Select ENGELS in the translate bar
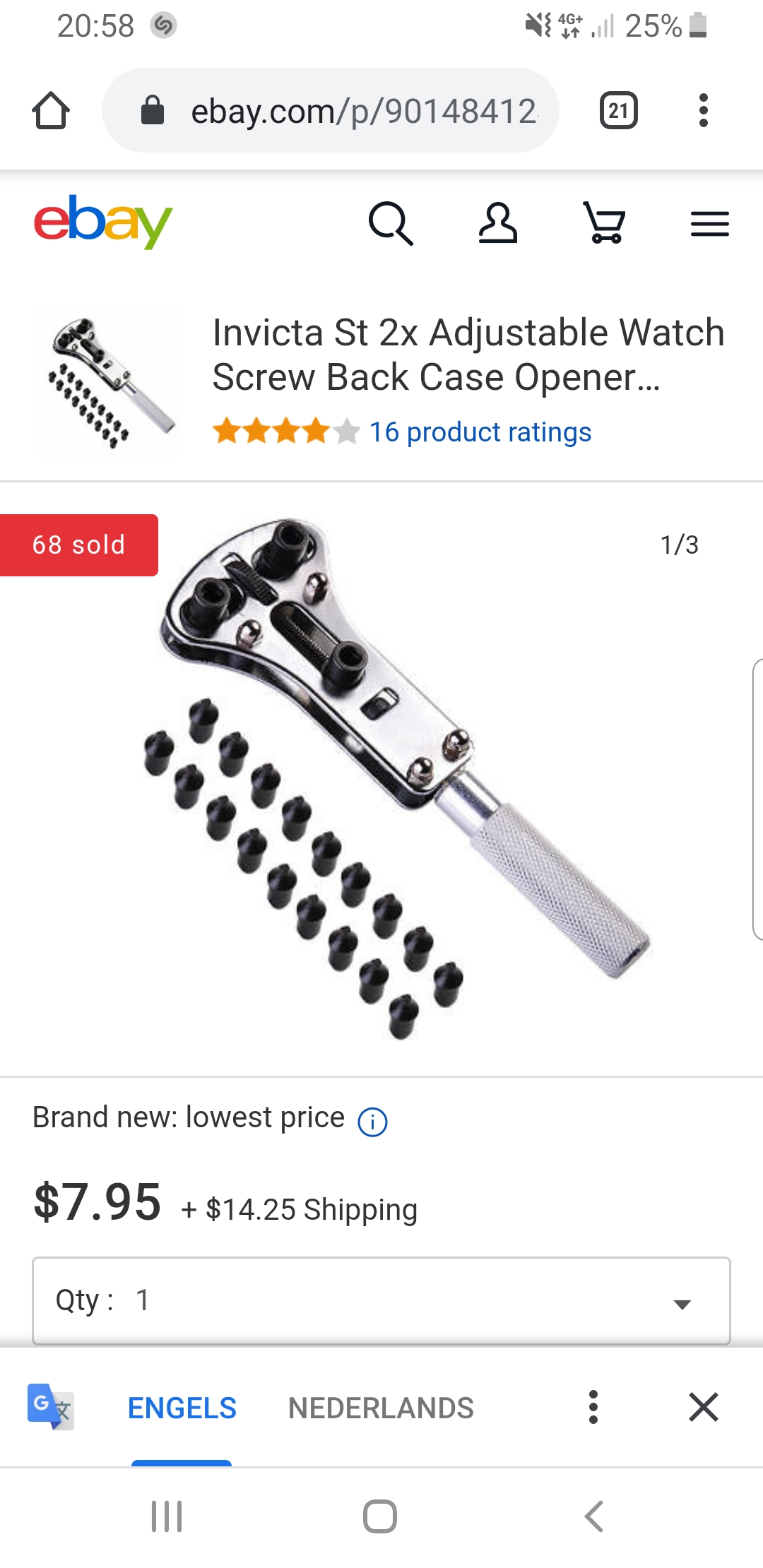 (x=182, y=1408)
